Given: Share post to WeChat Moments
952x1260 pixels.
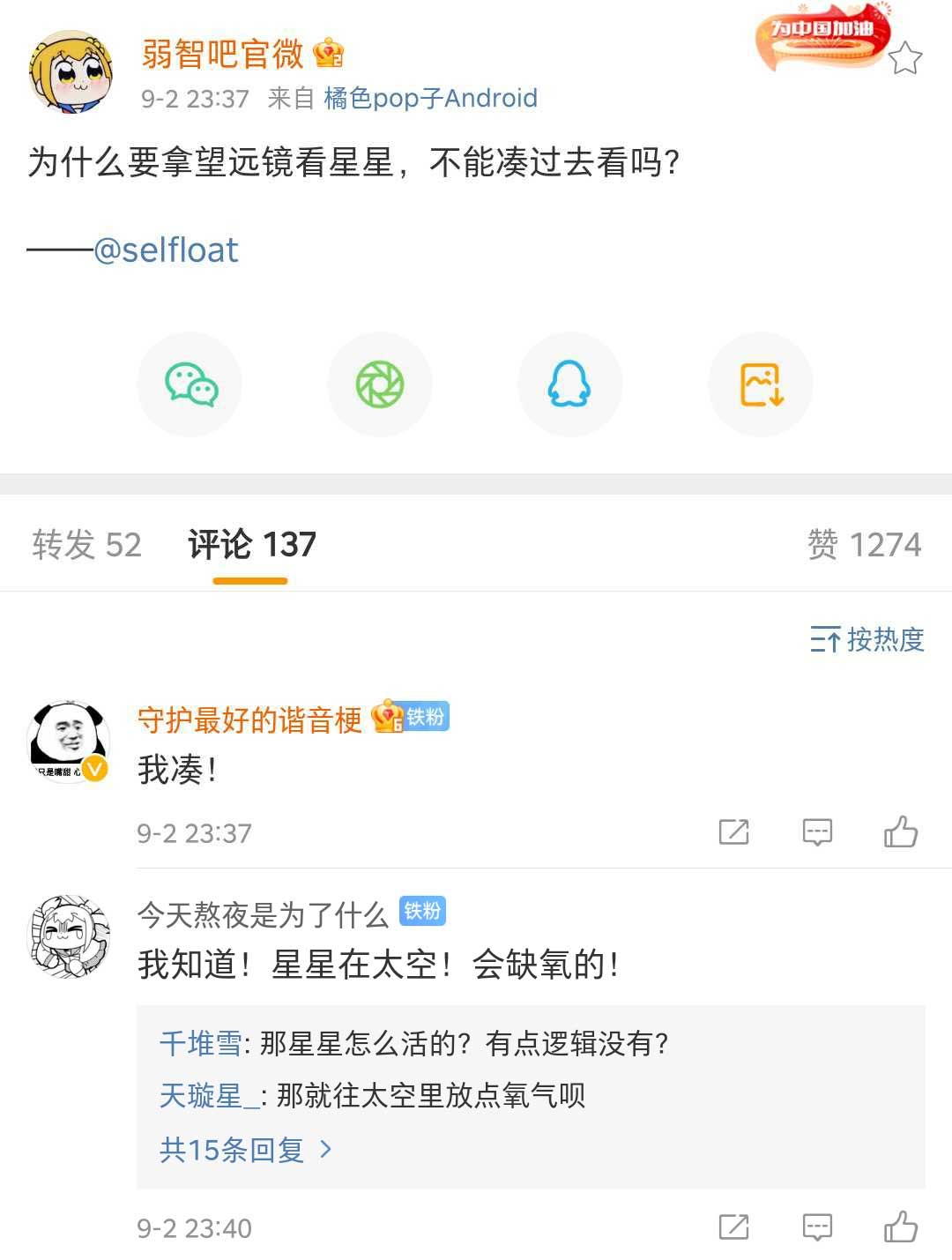Looking at the screenshot, I should [x=380, y=384].
